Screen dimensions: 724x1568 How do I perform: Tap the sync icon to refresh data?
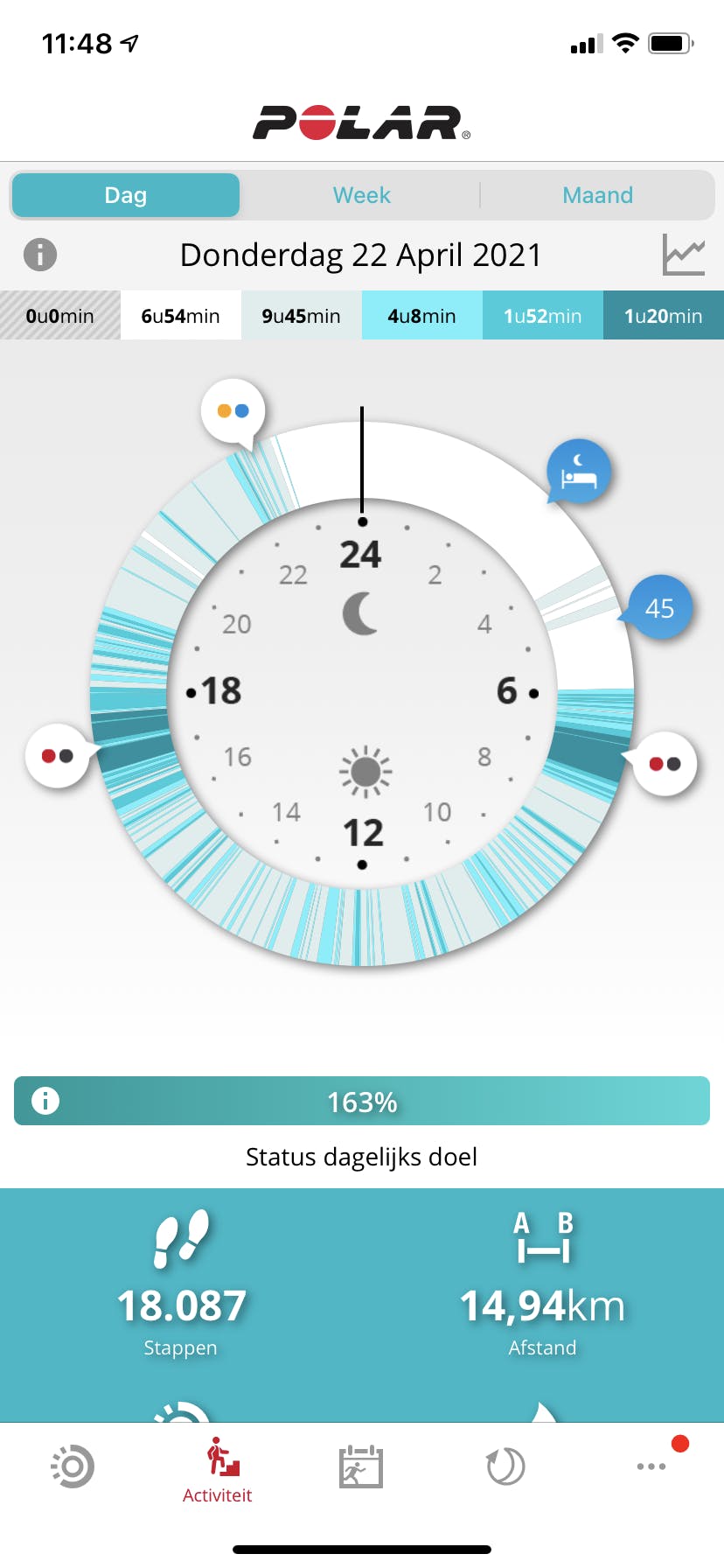(x=505, y=1466)
